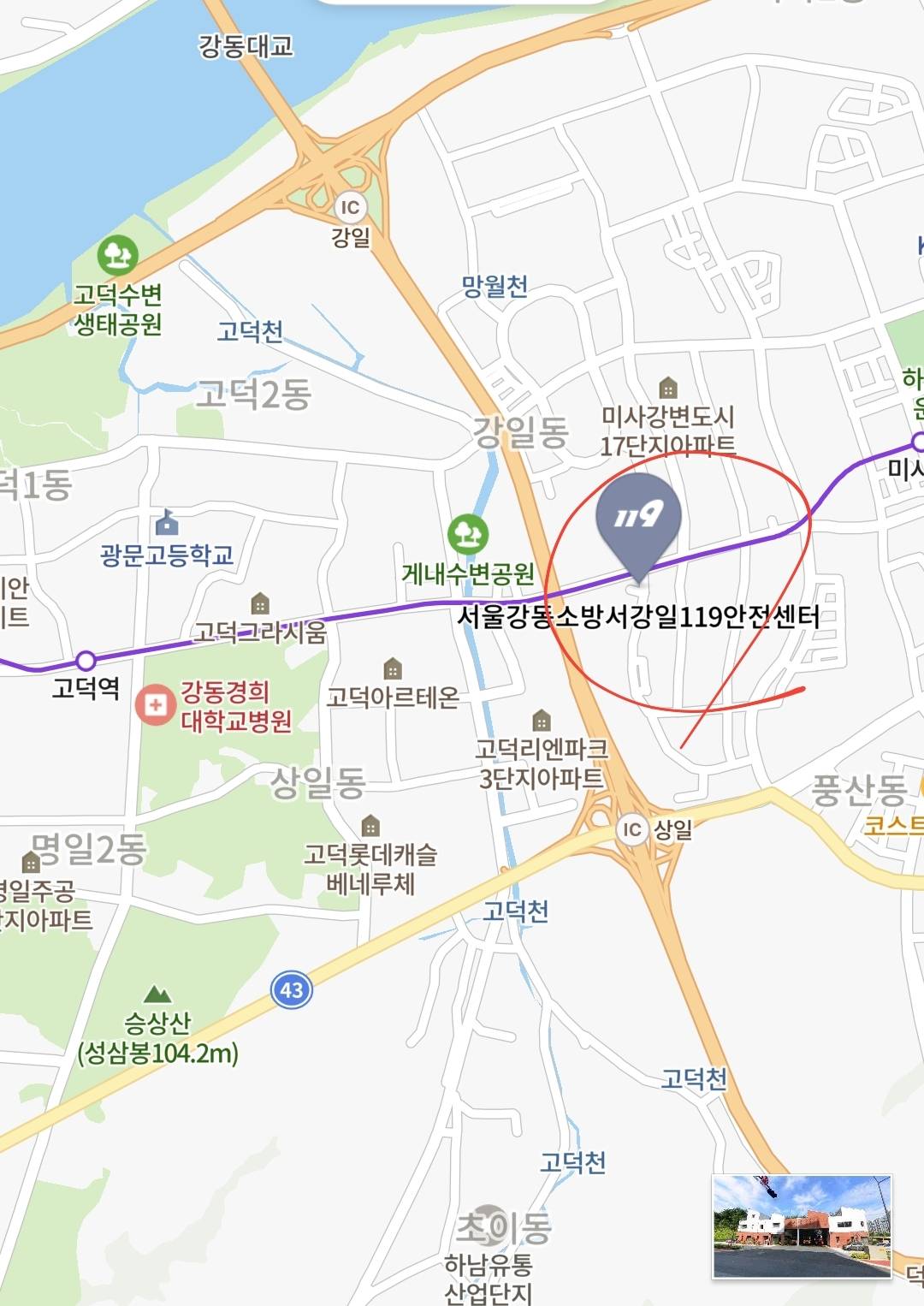Select 미사강변도시17단지아파트 apartment marker
This screenshot has width=924, height=1306.
coord(668,388)
